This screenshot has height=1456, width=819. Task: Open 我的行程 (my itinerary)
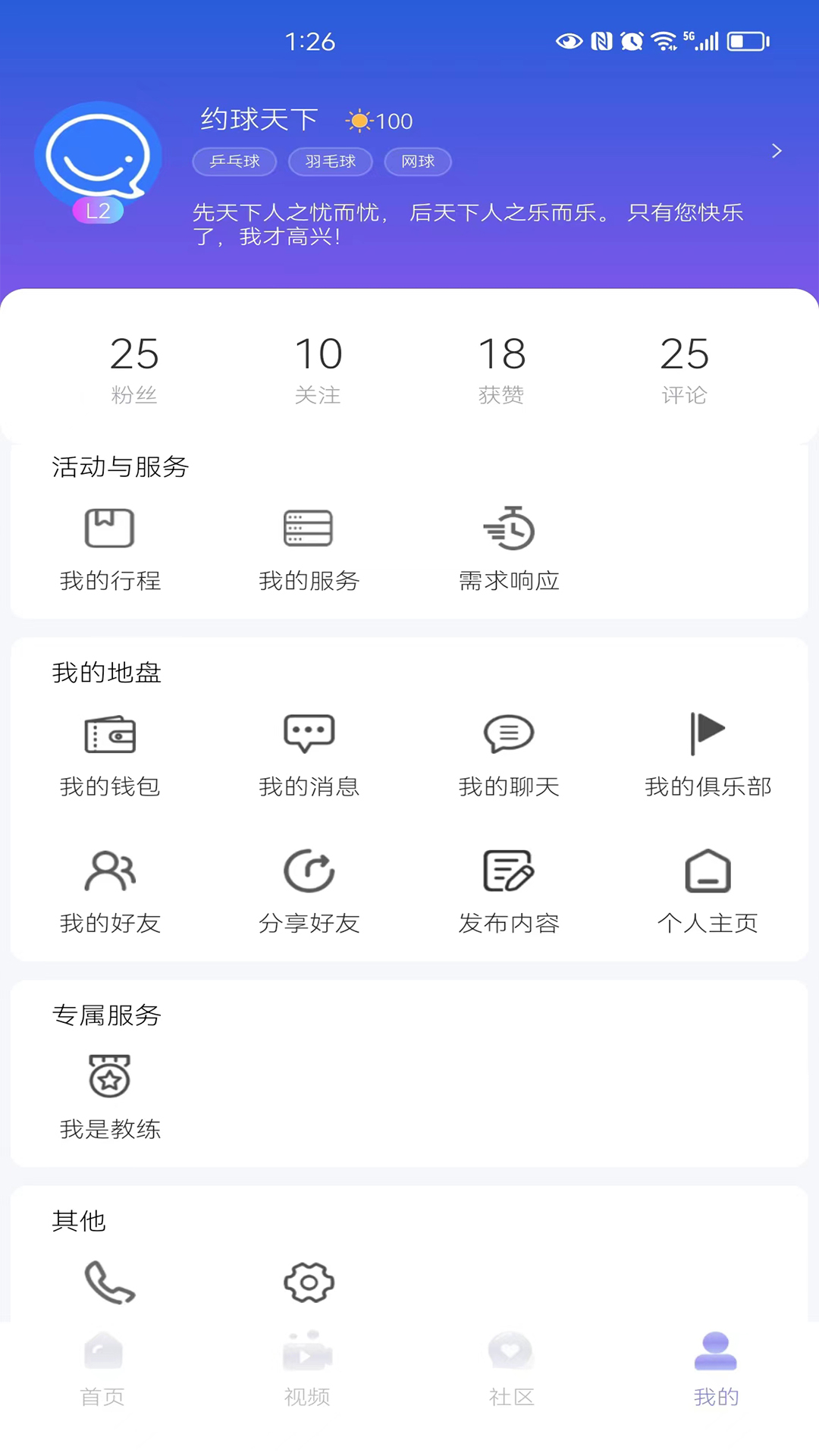click(x=110, y=546)
